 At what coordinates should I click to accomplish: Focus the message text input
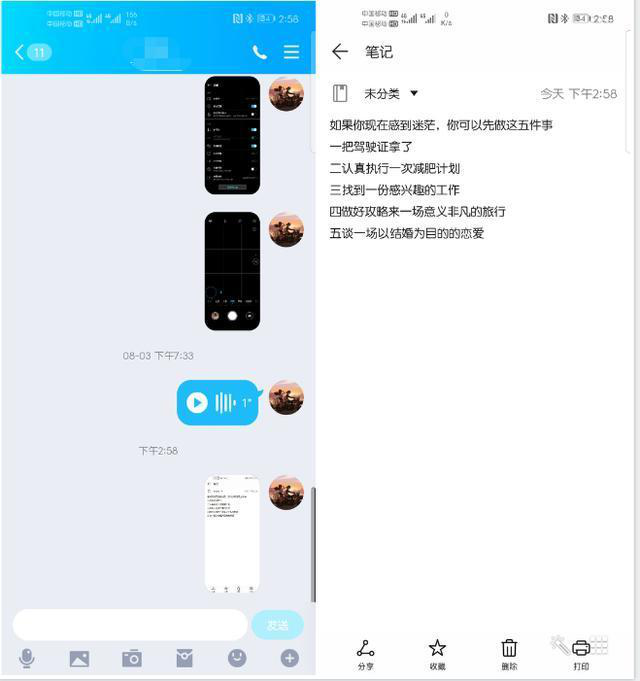point(130,625)
